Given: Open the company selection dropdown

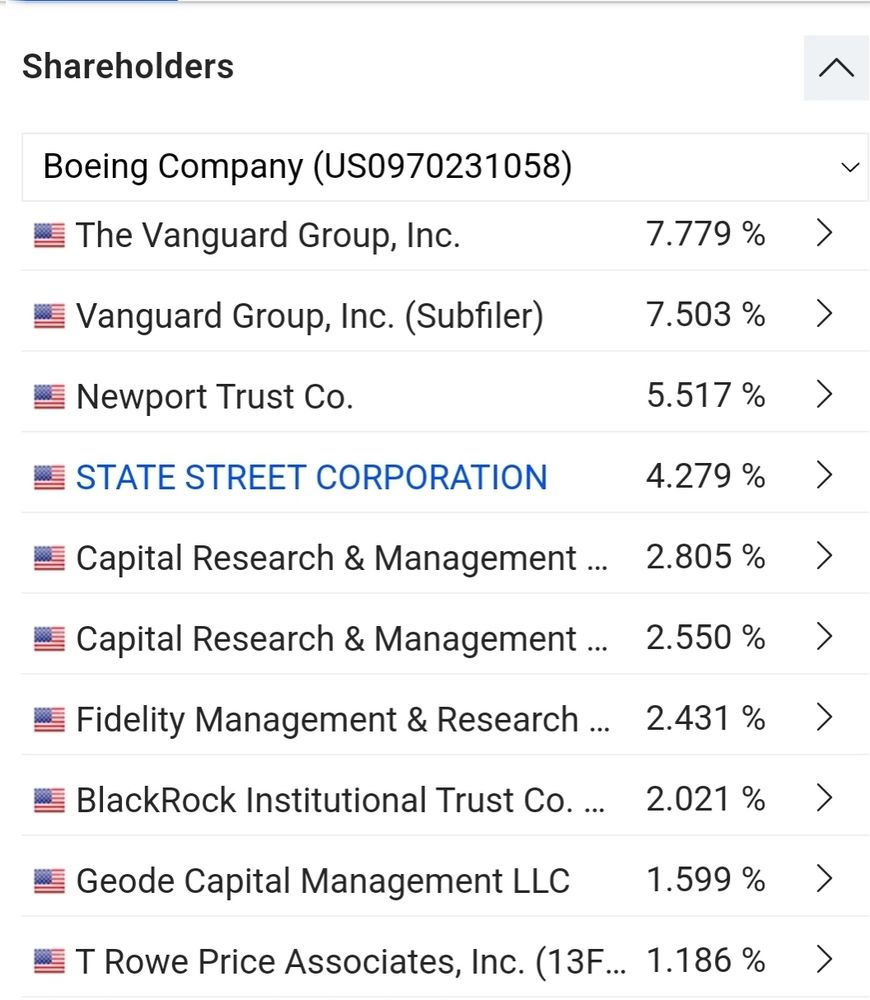Looking at the screenshot, I should tap(845, 166).
